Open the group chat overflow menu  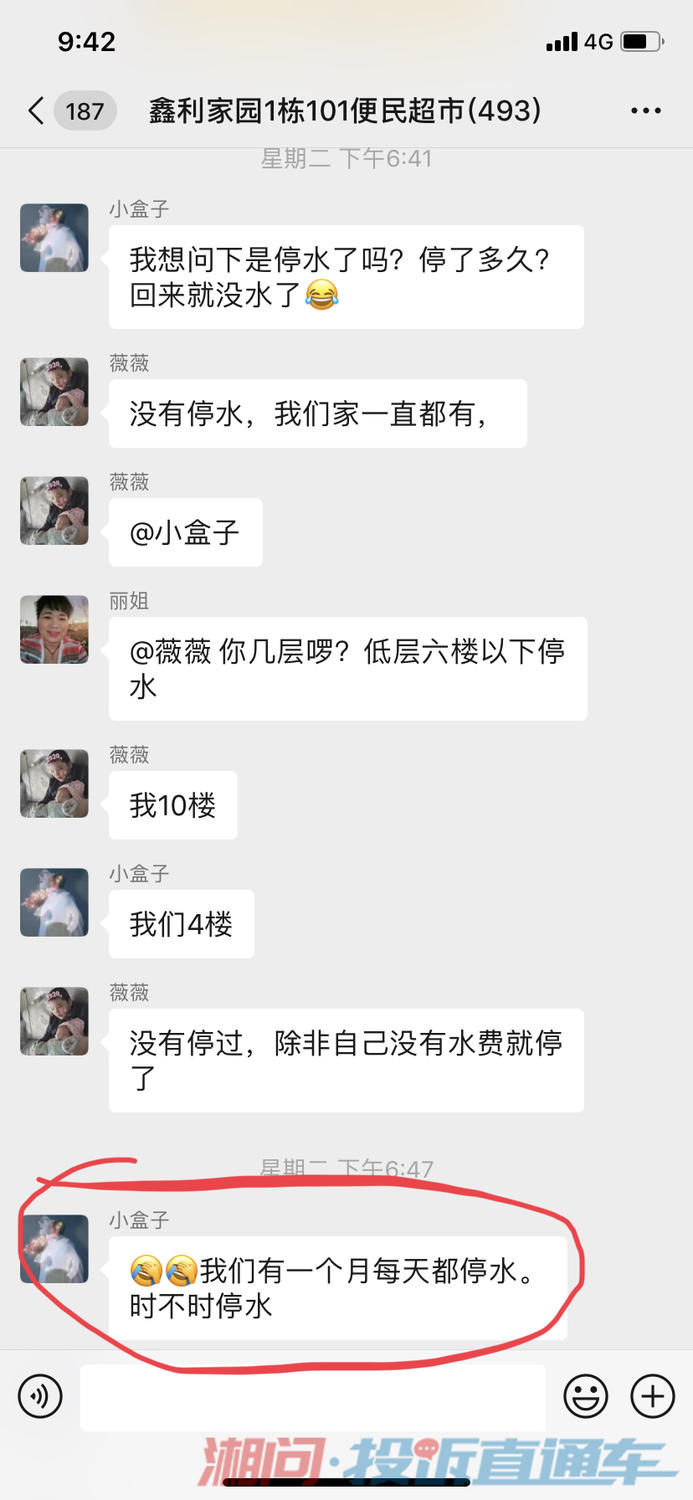[x=646, y=111]
